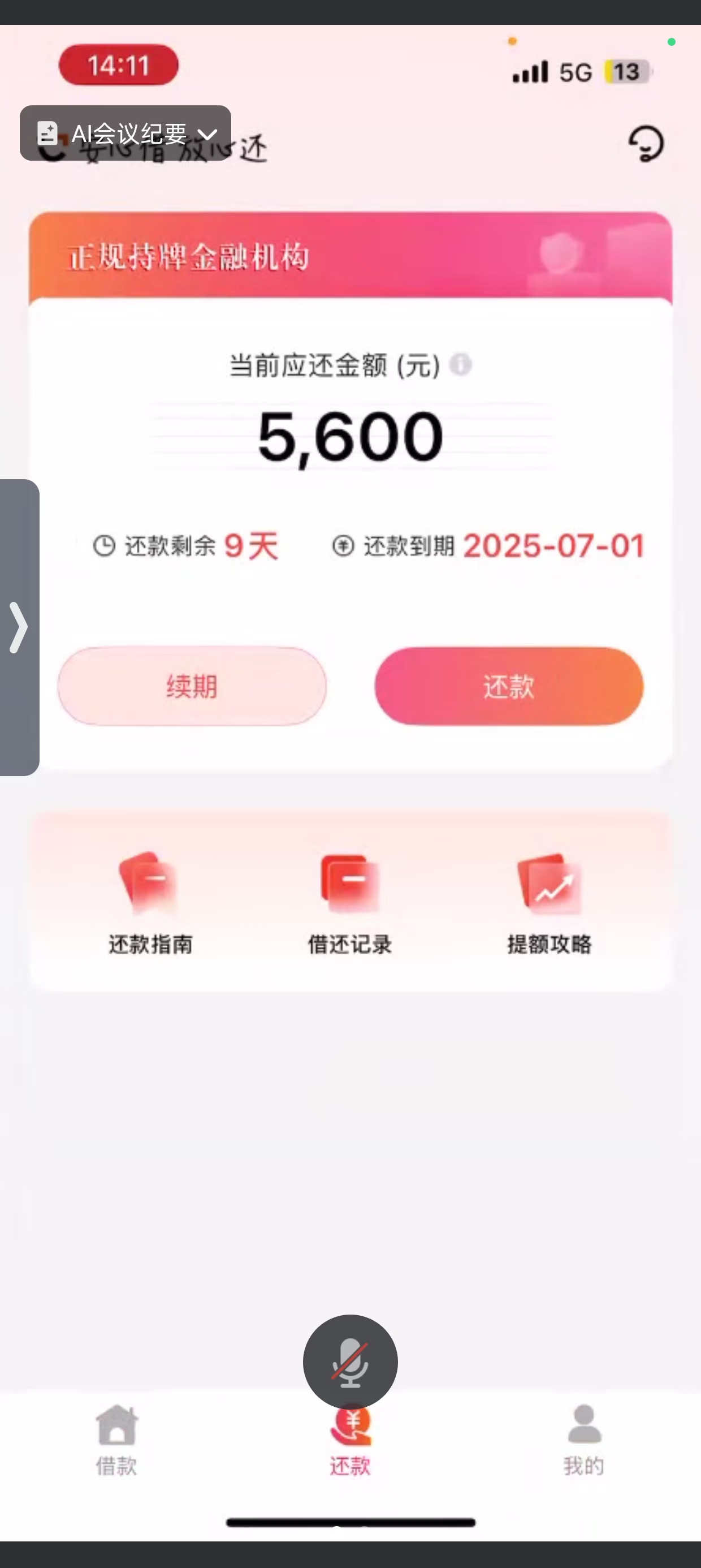Open the customer service headset icon
Viewport: 701px width, 1568px height.
[646, 144]
